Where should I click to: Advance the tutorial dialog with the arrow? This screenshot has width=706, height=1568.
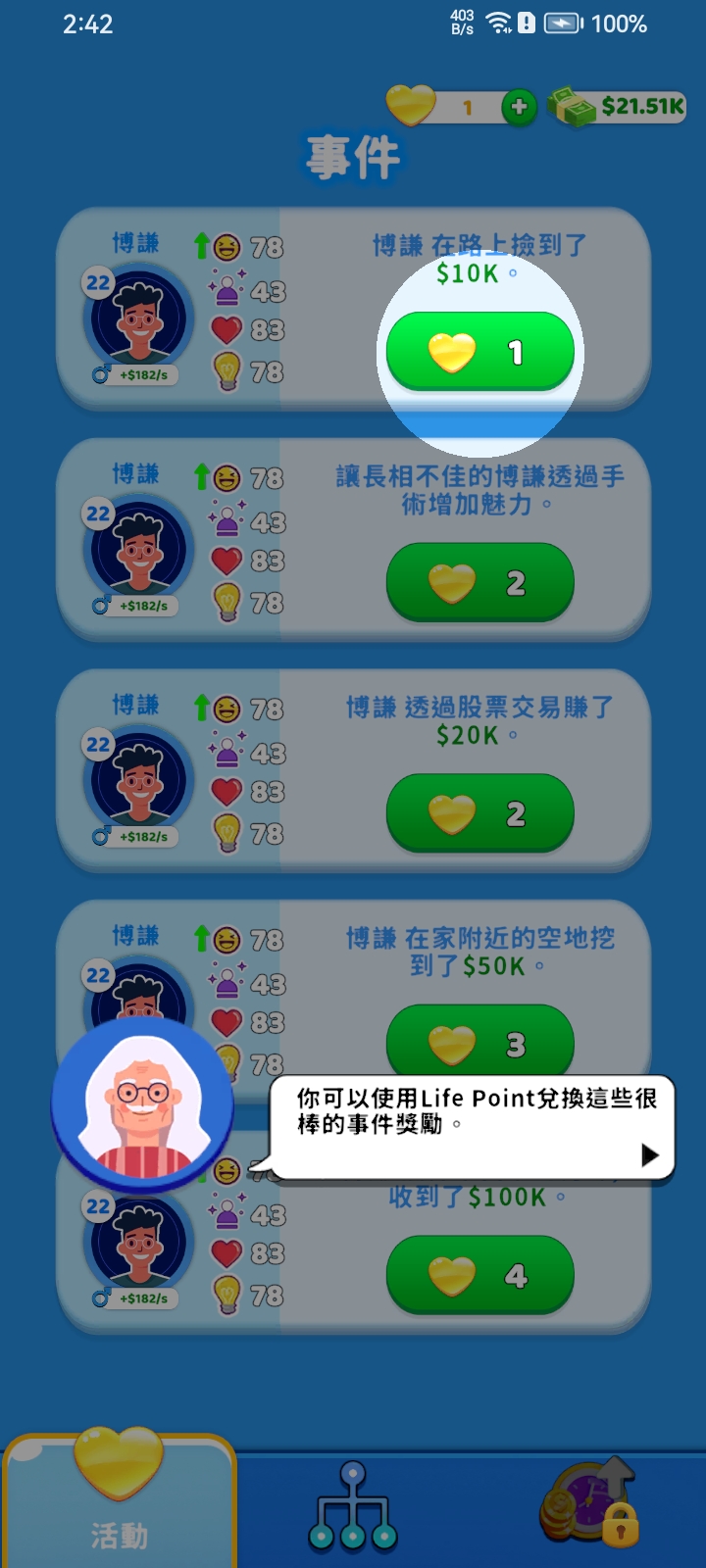pos(649,1154)
